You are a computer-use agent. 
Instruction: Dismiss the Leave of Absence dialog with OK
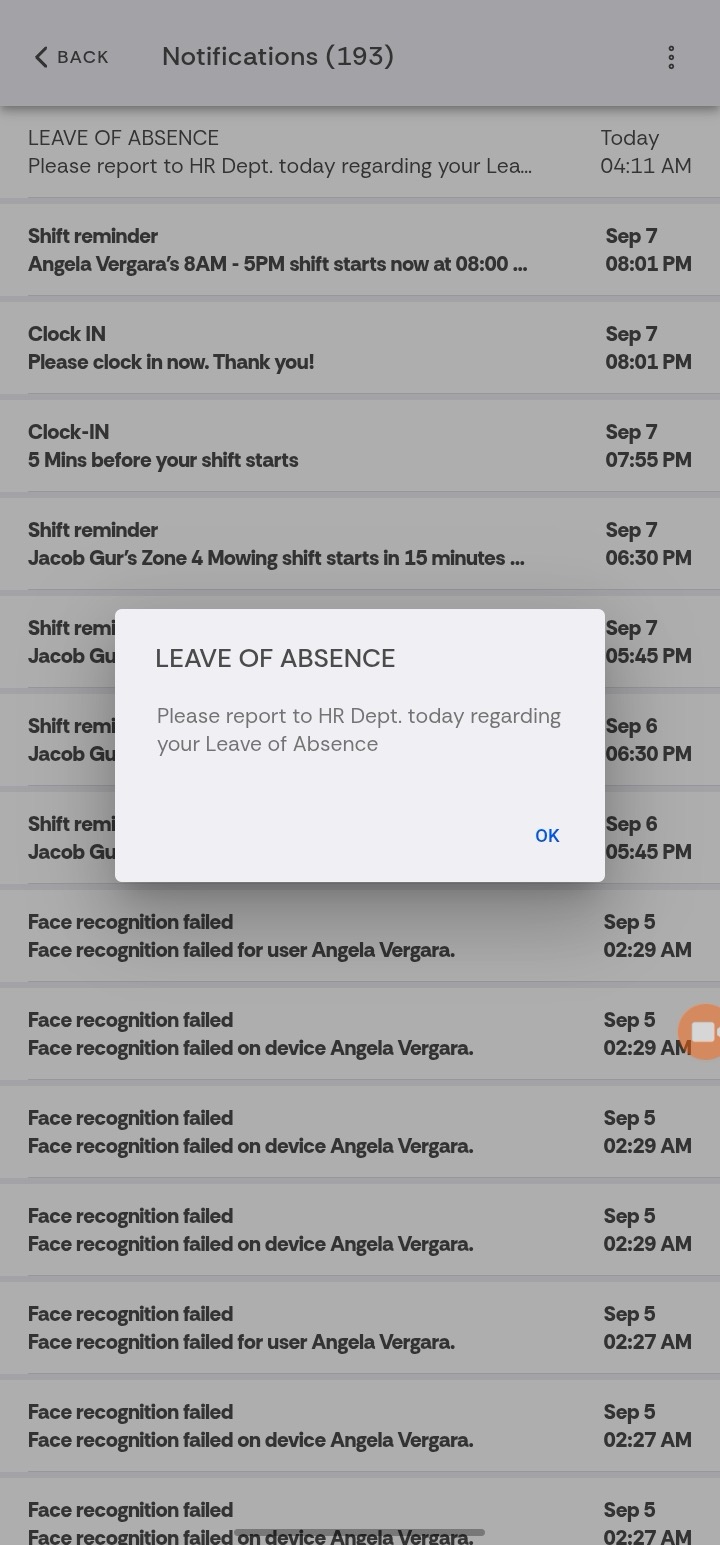click(547, 836)
